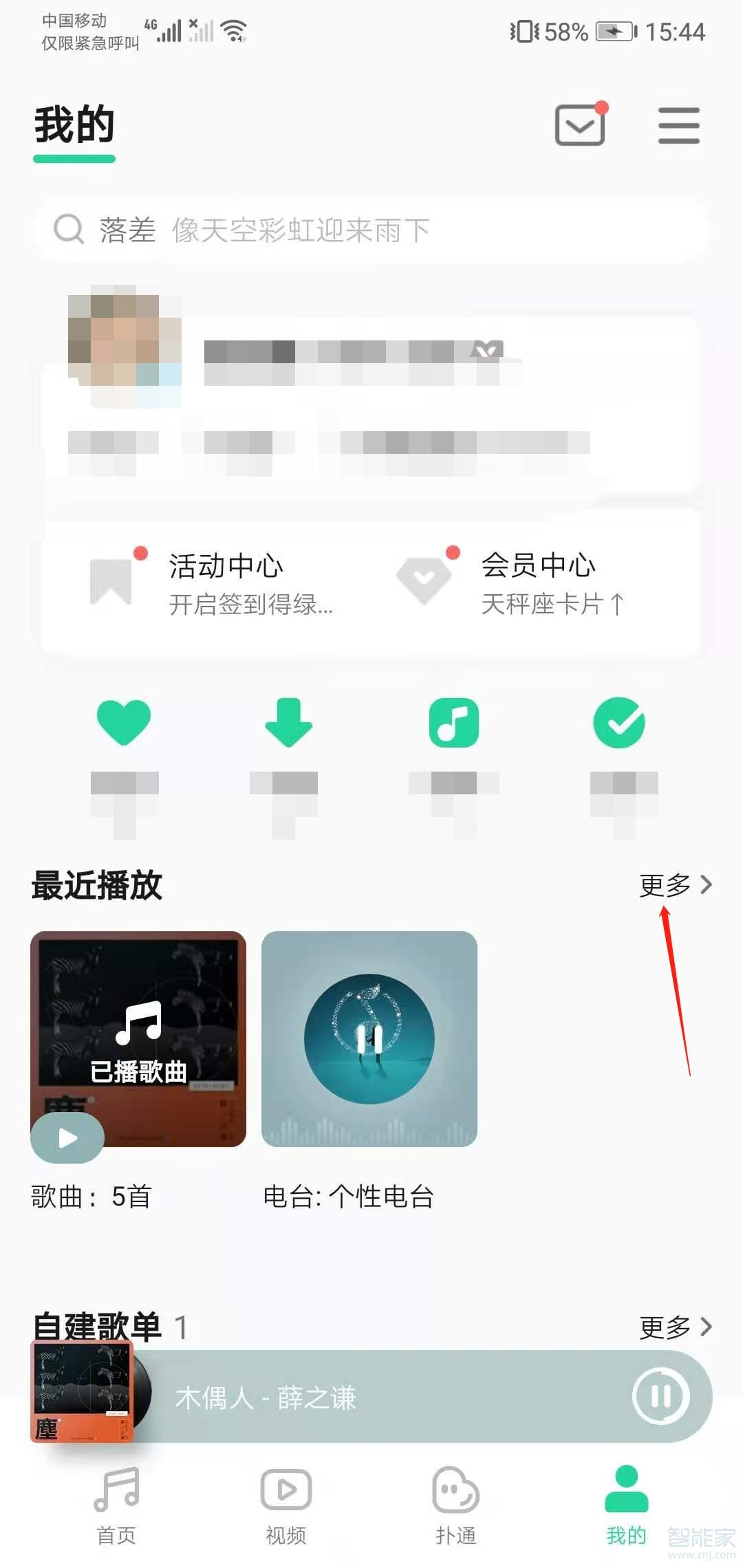The image size is (743, 1568).
Task: Tap the search magnifier in search bar
Action: tap(67, 228)
